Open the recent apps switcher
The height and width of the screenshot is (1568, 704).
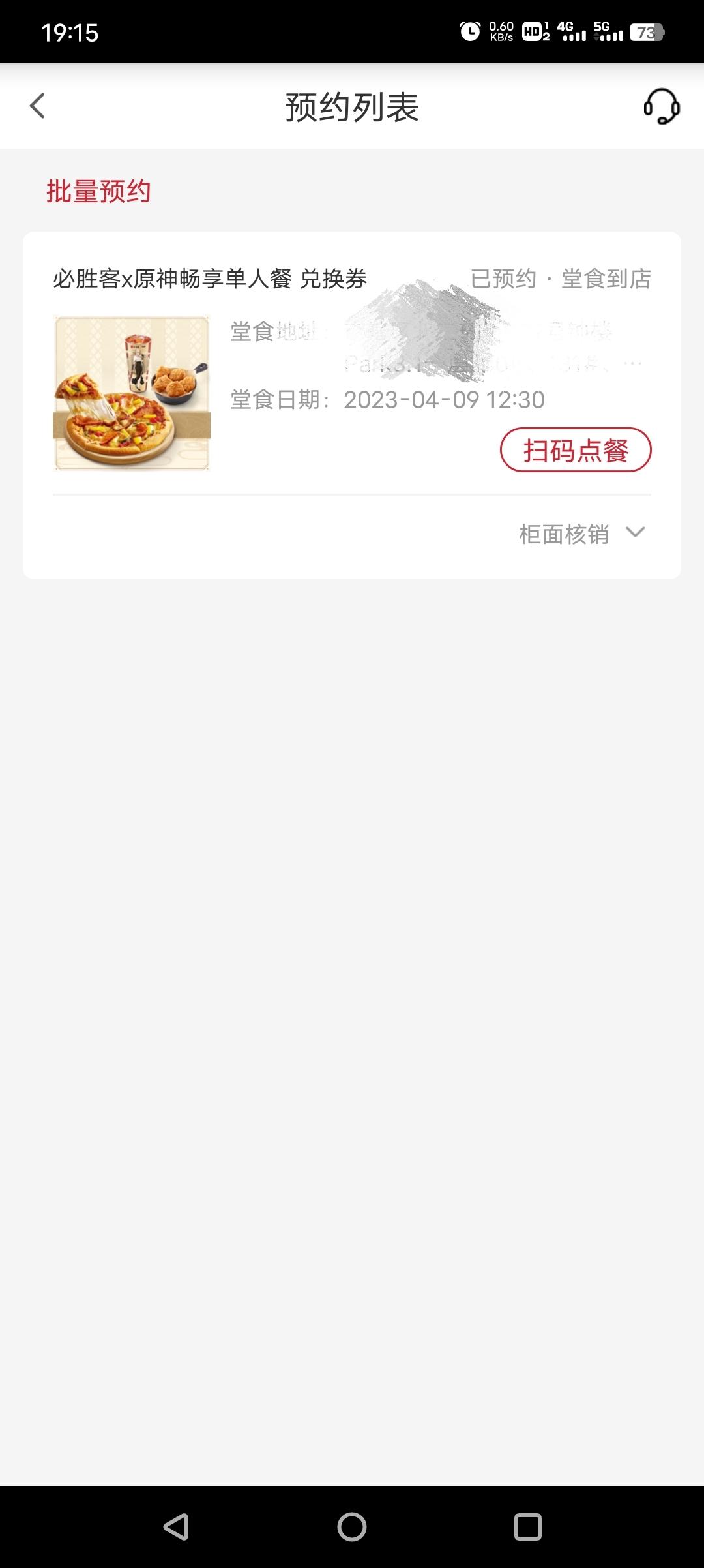click(527, 1527)
